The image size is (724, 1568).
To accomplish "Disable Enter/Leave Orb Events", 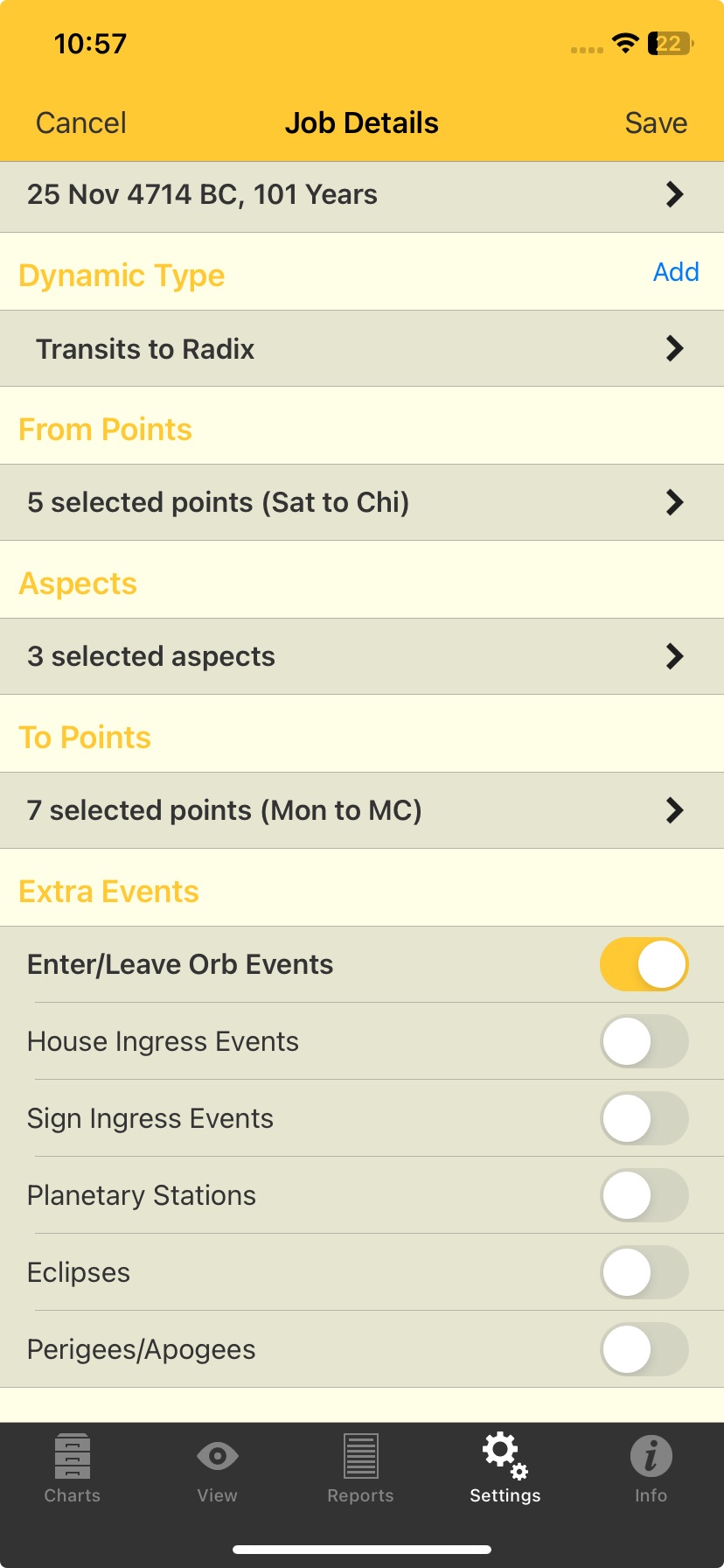I will point(644,963).
